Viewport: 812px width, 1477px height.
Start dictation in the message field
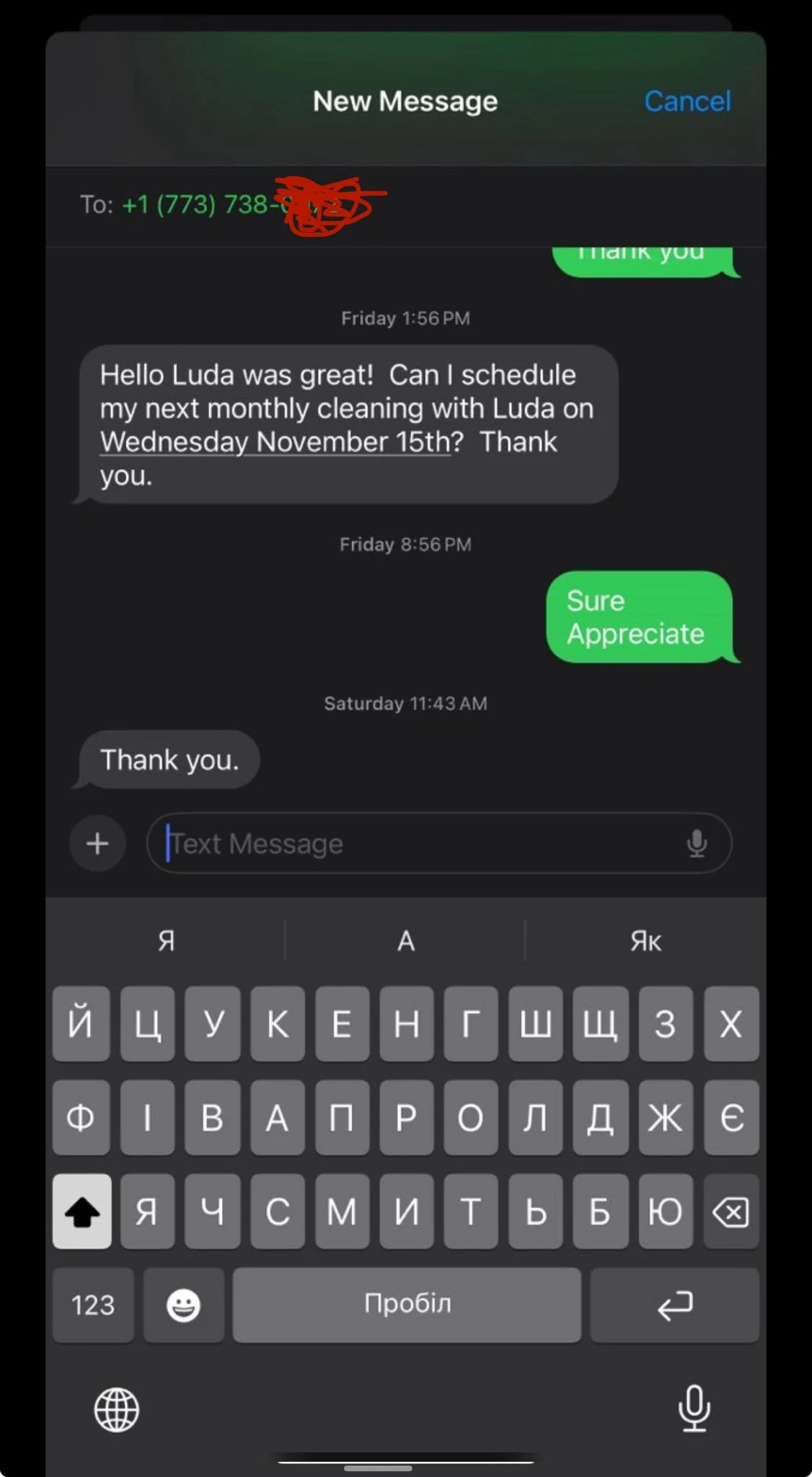tap(697, 843)
